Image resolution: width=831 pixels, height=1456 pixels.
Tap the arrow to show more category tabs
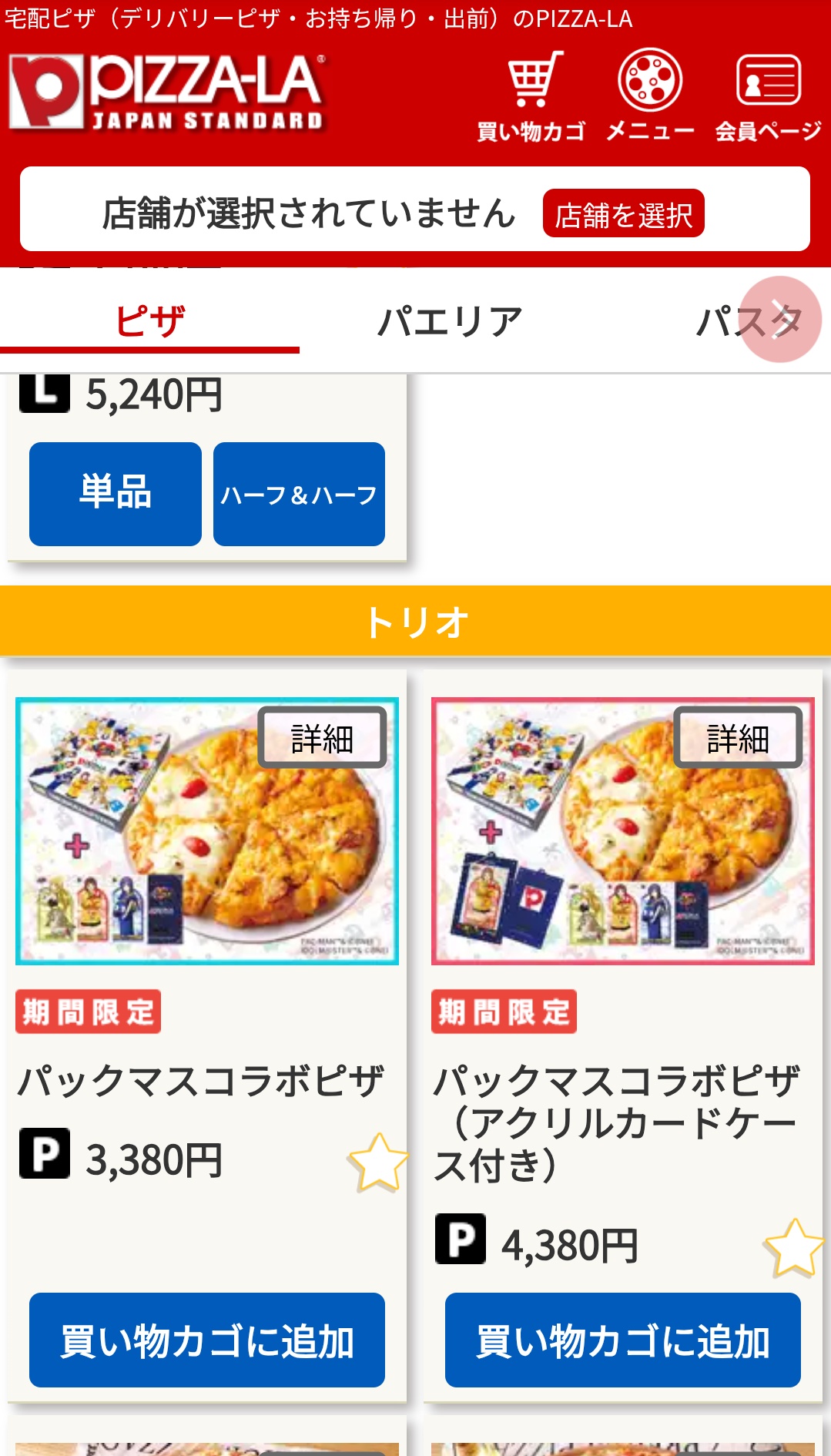[780, 319]
